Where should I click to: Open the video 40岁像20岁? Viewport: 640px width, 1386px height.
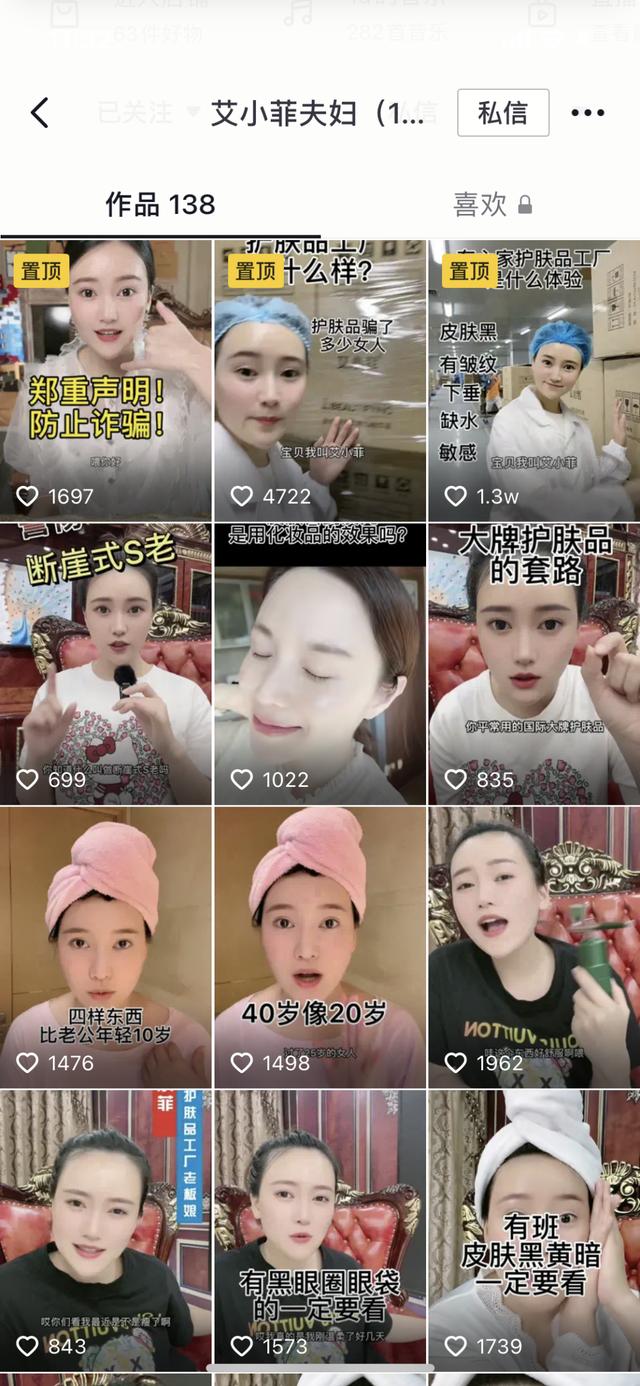click(320, 947)
